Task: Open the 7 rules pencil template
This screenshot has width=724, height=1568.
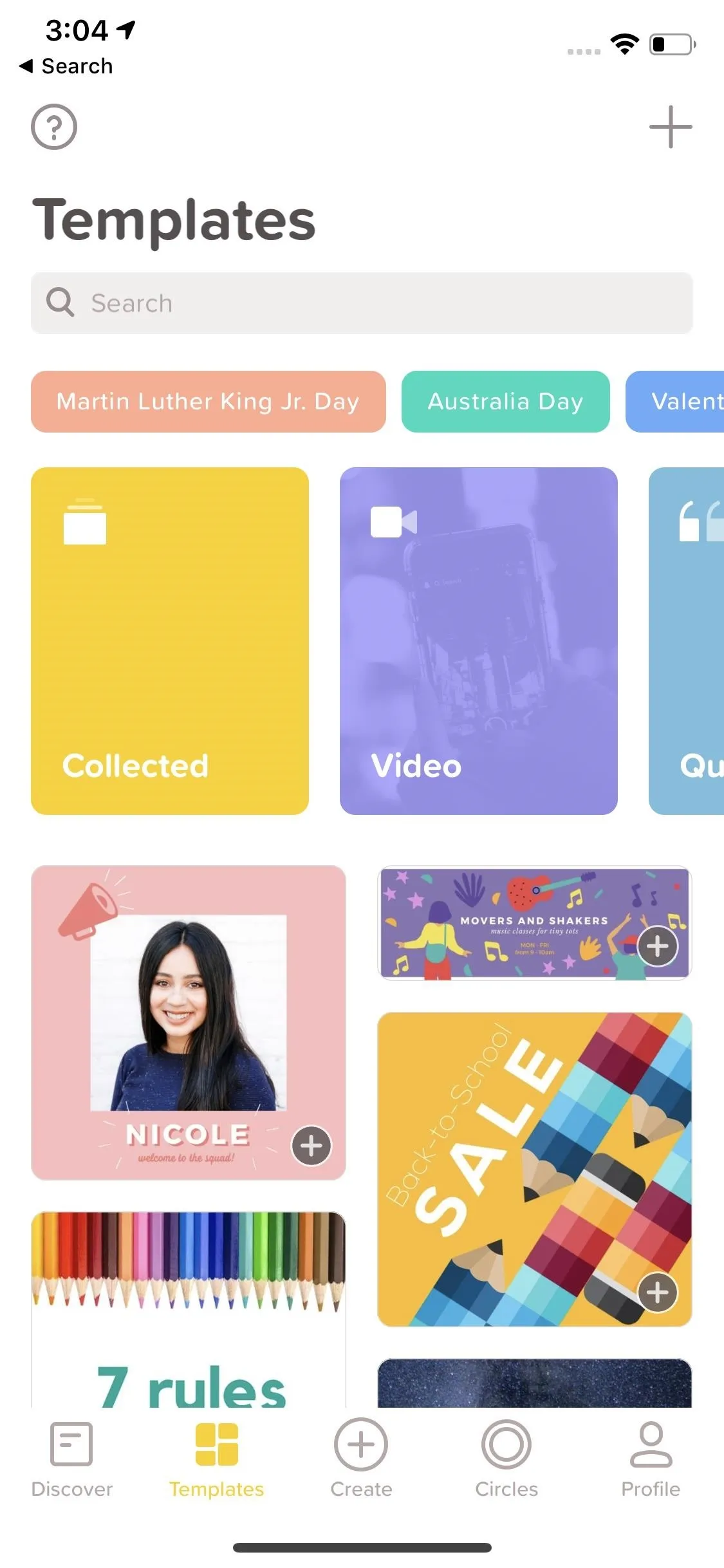Action: pyautogui.click(x=189, y=1309)
